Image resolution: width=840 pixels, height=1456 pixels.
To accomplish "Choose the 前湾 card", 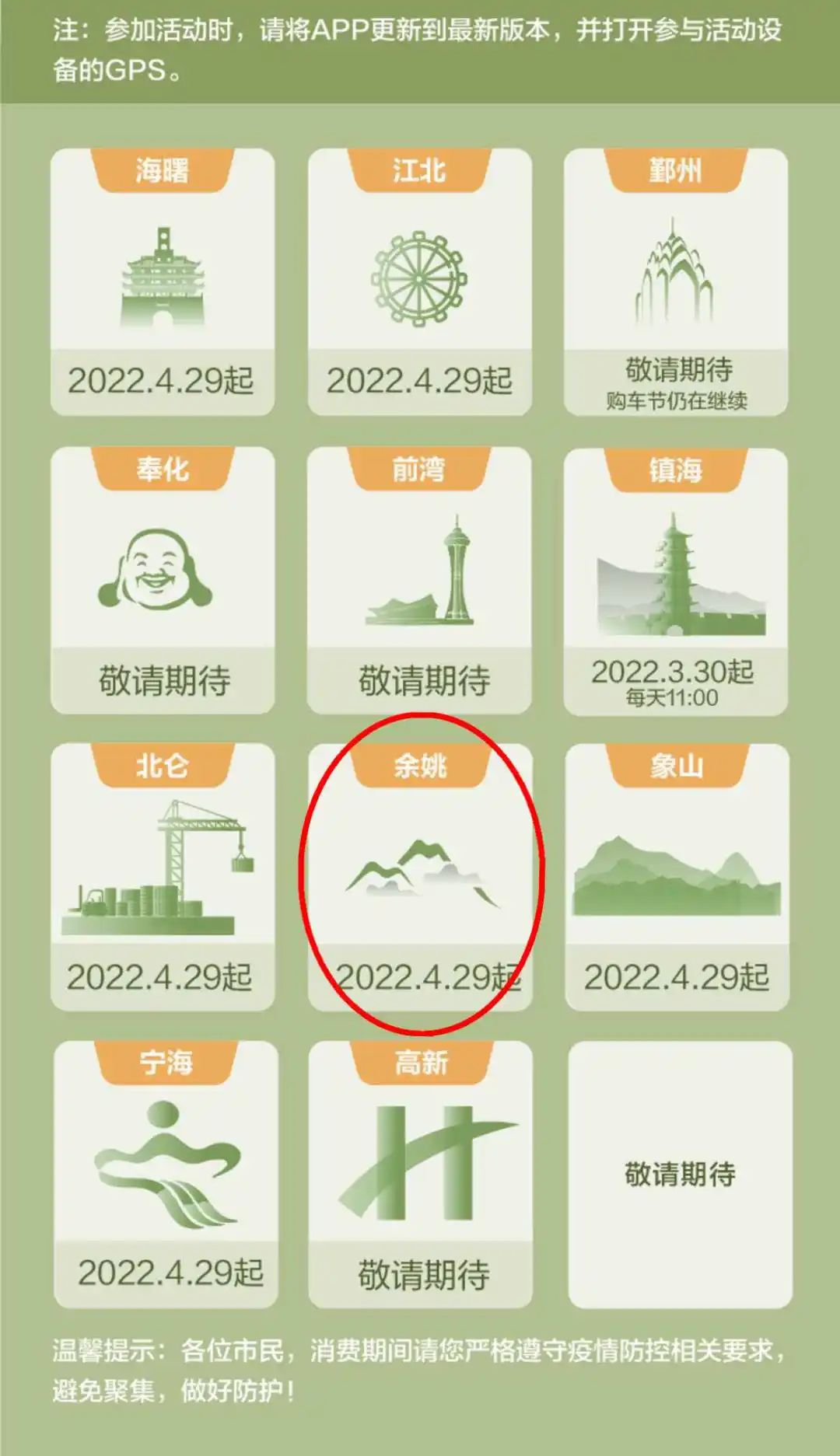I will [420, 581].
